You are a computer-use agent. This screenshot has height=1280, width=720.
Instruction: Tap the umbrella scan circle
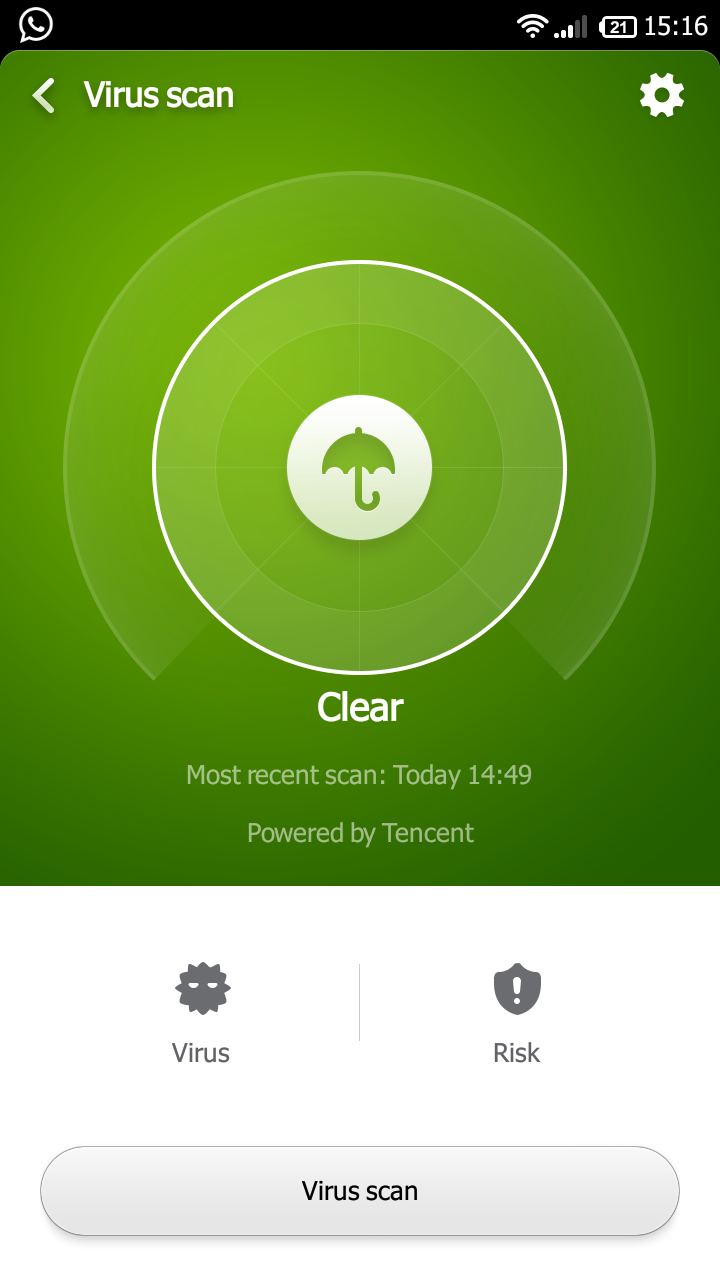click(x=359, y=467)
